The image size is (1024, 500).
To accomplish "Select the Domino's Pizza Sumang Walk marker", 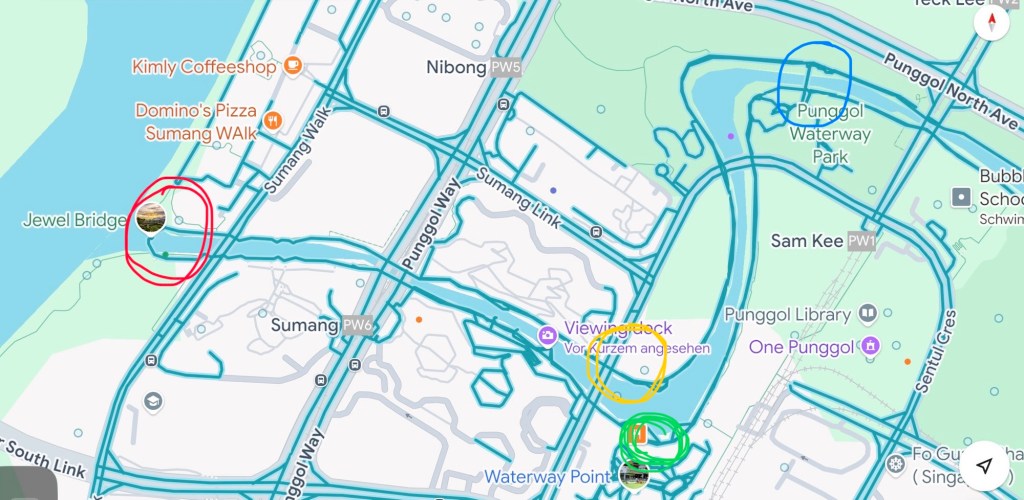I will [x=272, y=121].
